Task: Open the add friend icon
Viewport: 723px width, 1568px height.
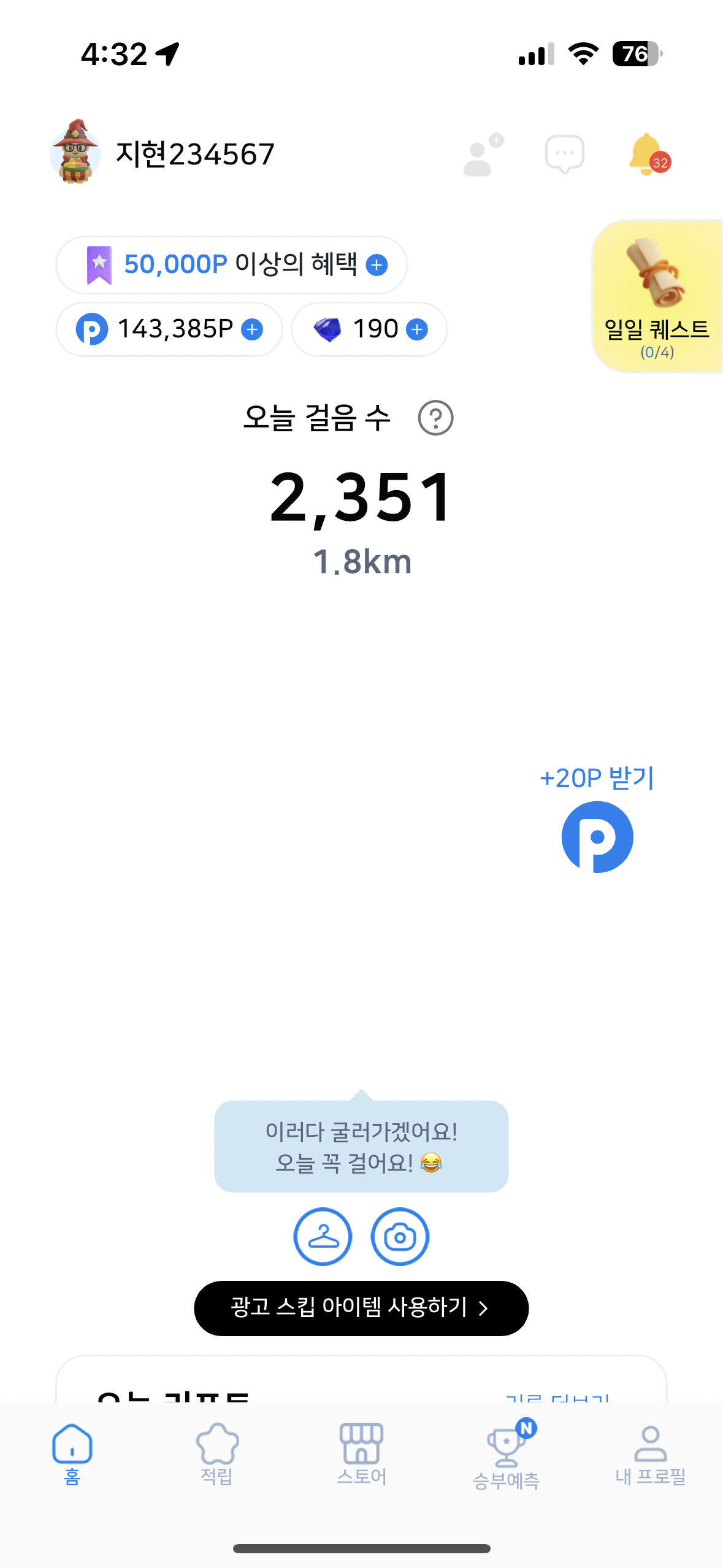Action: coord(483,155)
